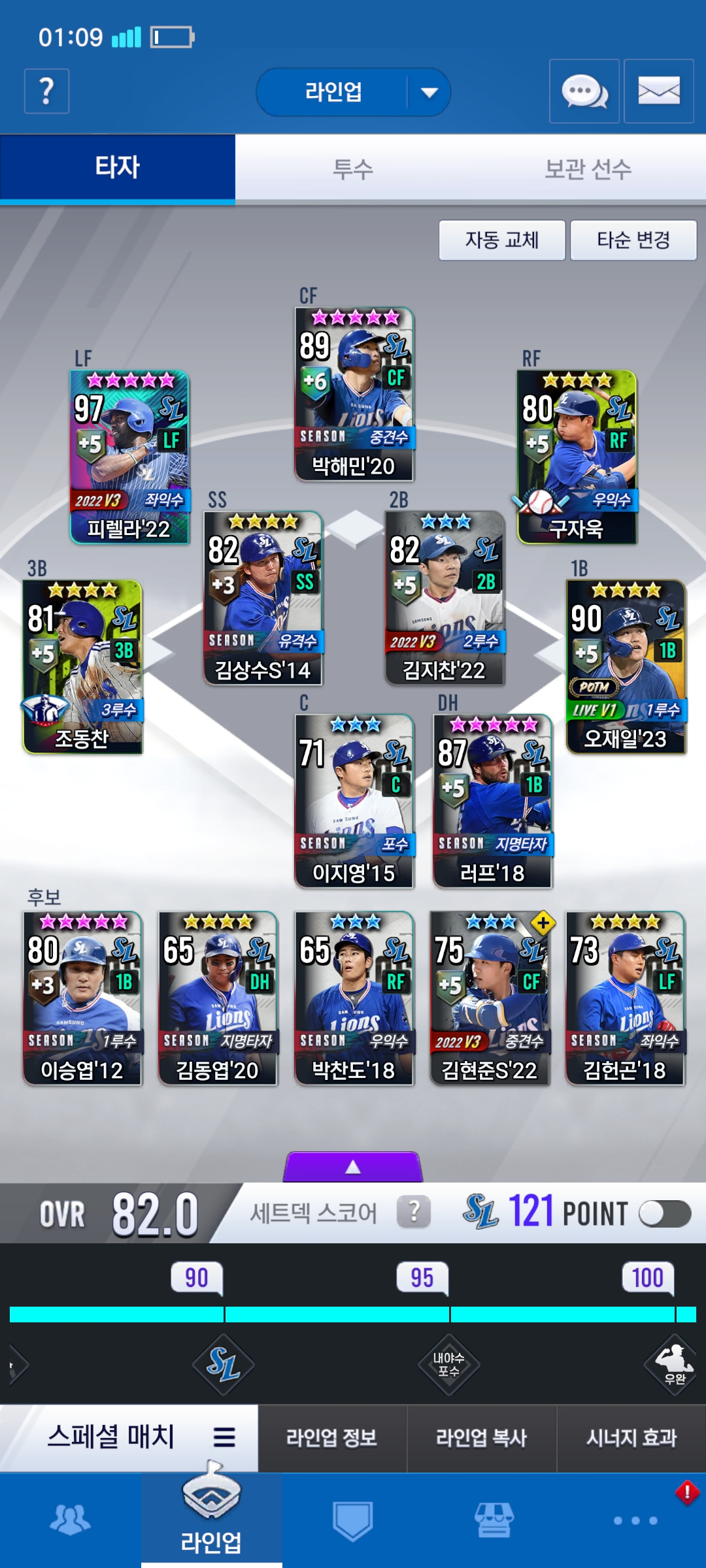Screen dimensions: 706x1568
Task: Select the 박해민'20 center fielder card
Action: pos(354,394)
